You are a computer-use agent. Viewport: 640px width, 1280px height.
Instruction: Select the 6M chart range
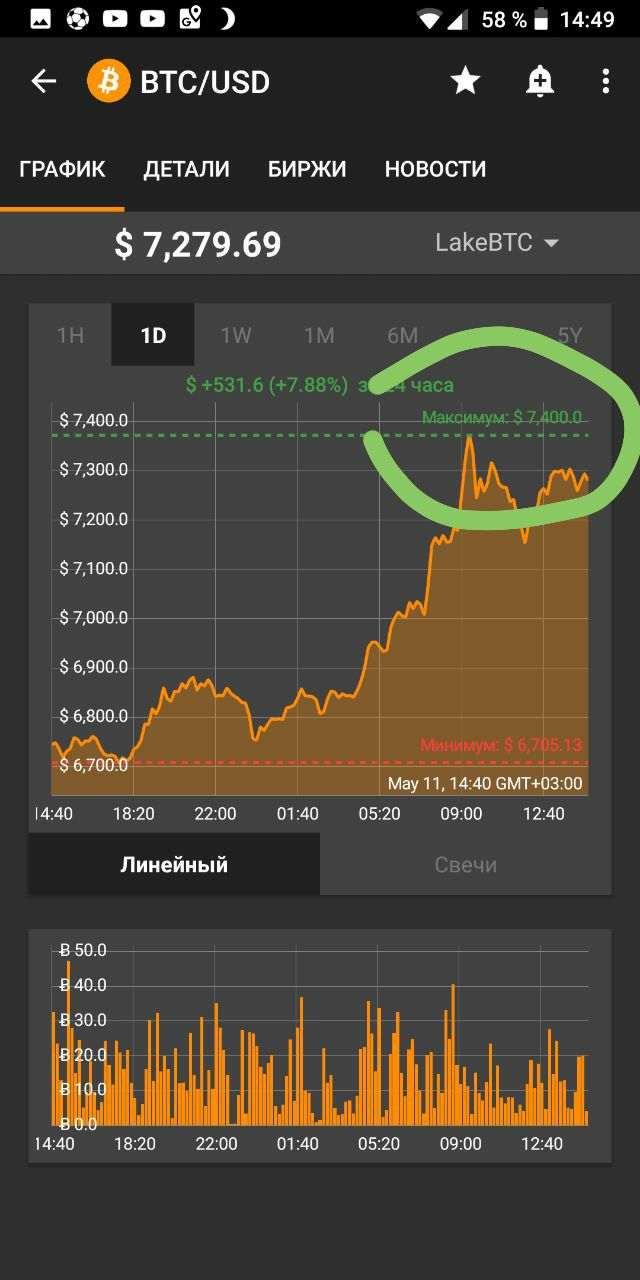pyautogui.click(x=402, y=335)
